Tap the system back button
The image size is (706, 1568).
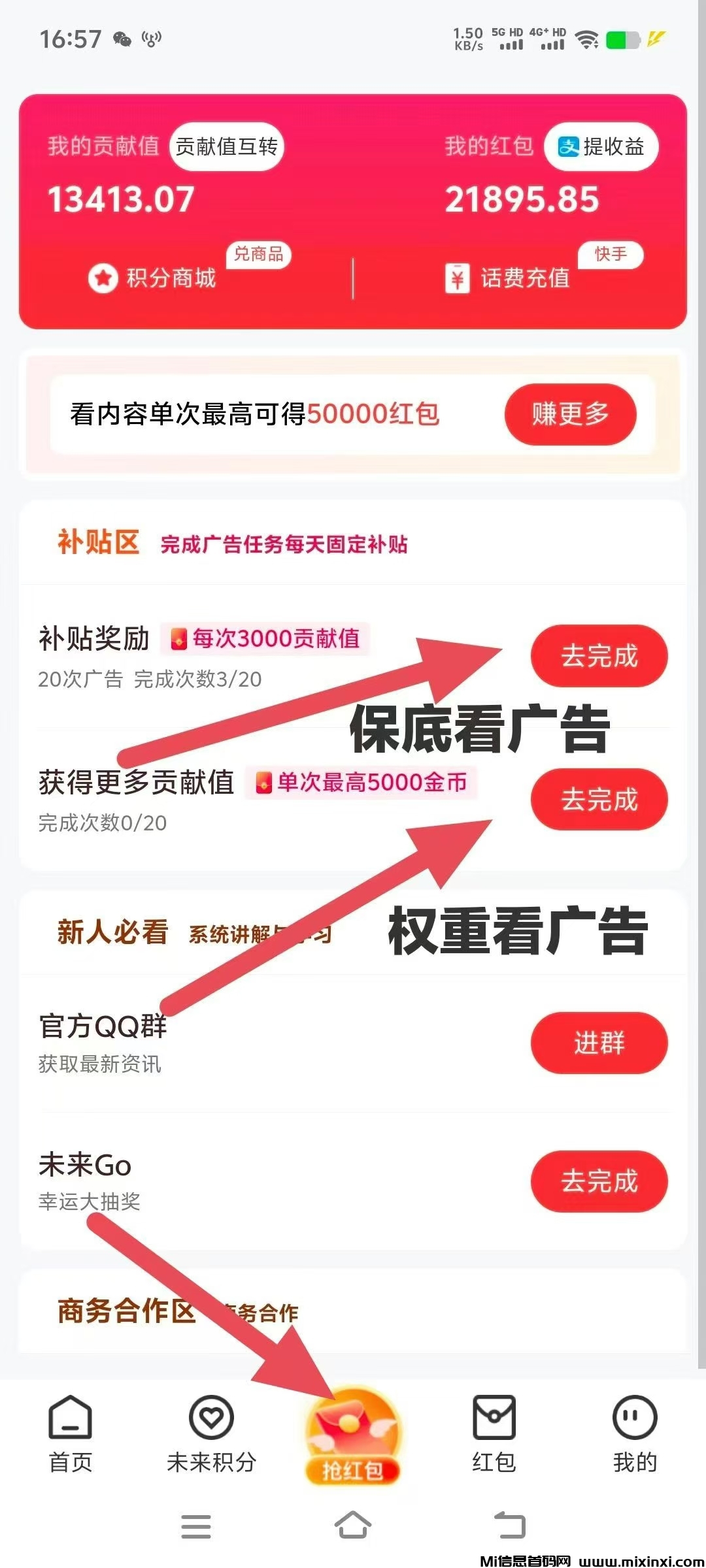coord(510,1526)
